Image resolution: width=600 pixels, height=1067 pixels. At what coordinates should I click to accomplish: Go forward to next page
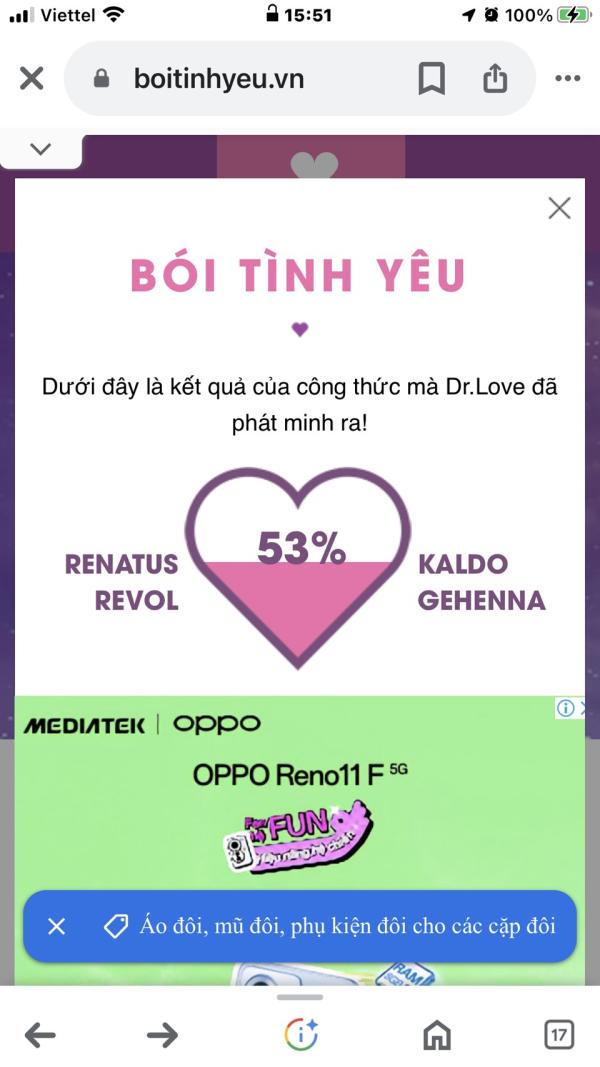(x=162, y=1035)
